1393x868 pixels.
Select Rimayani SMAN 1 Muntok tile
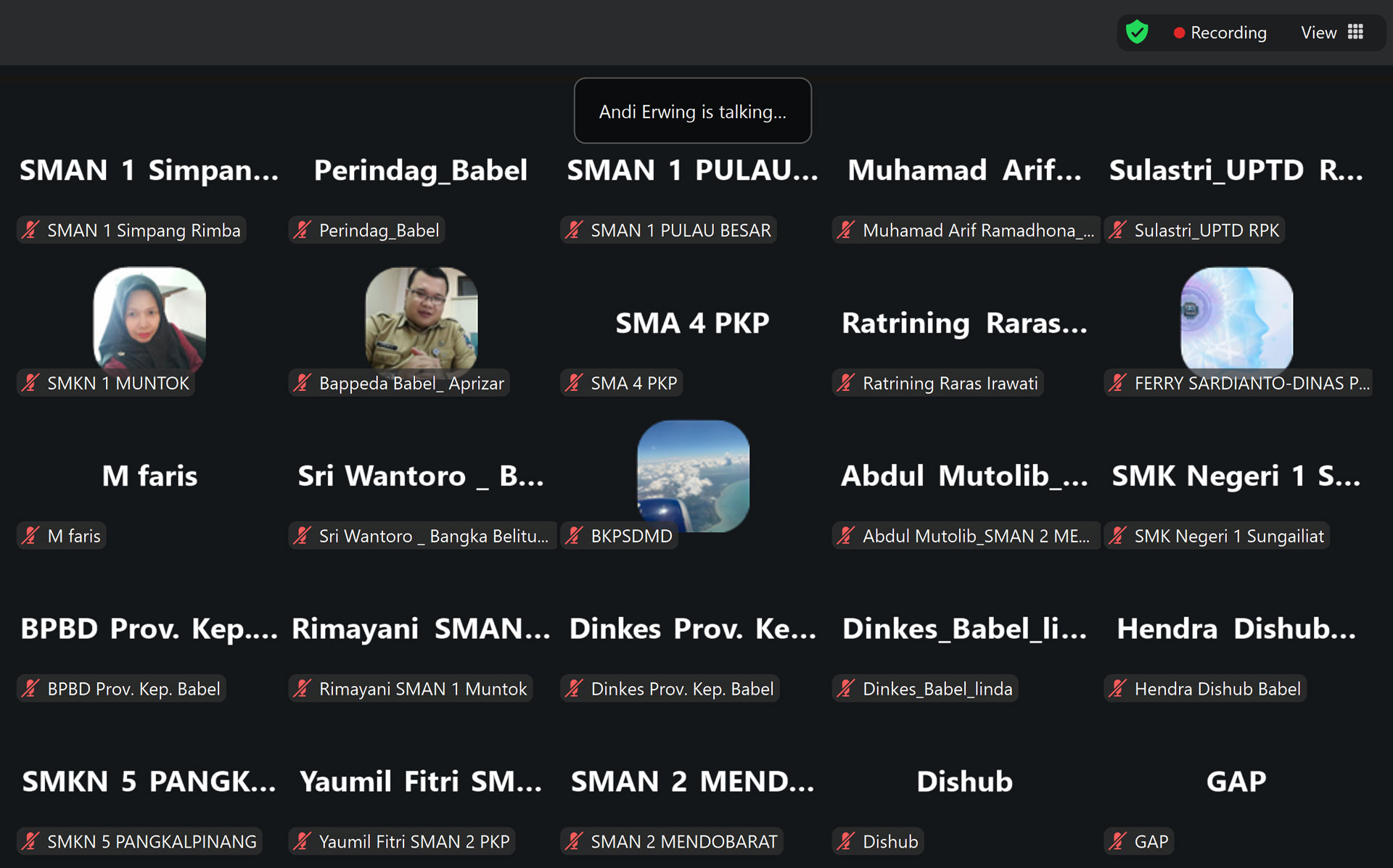point(421,629)
